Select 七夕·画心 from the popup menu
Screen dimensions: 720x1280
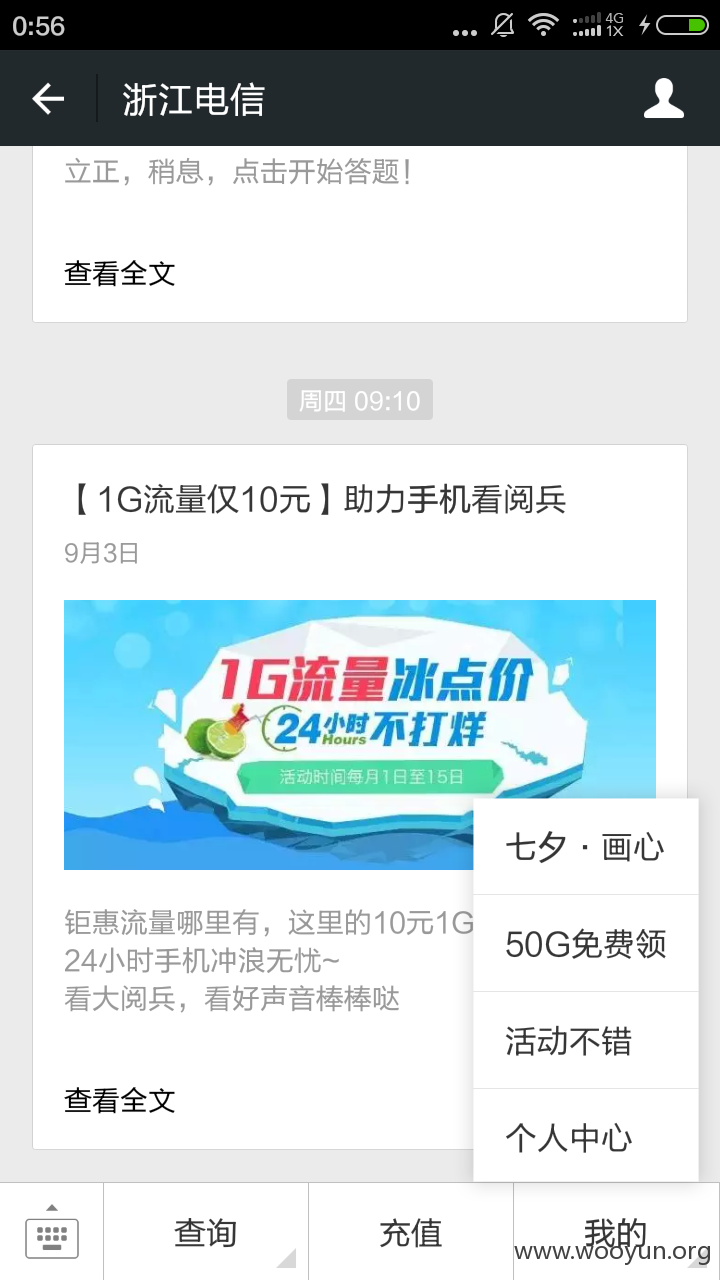(x=586, y=847)
